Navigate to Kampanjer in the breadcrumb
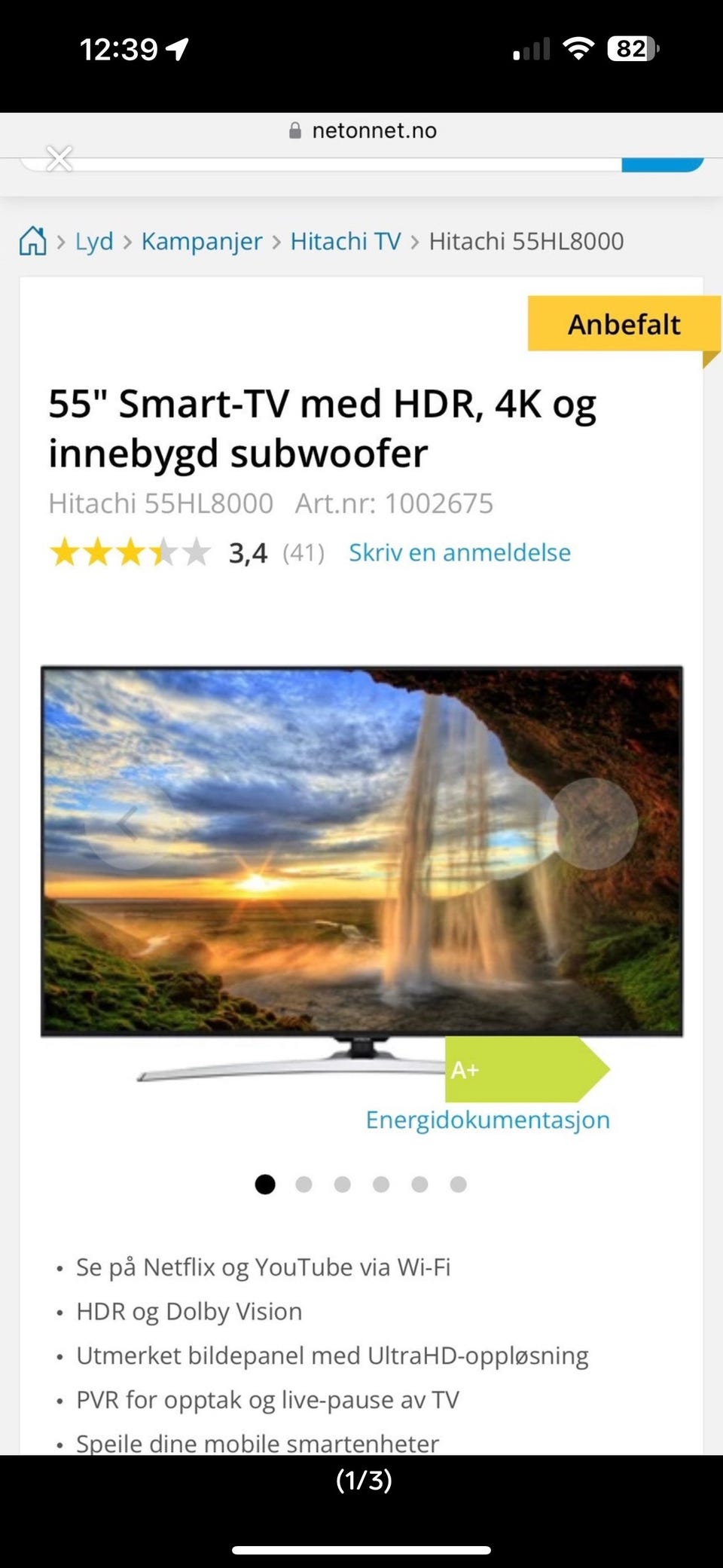723x1568 pixels. point(201,241)
